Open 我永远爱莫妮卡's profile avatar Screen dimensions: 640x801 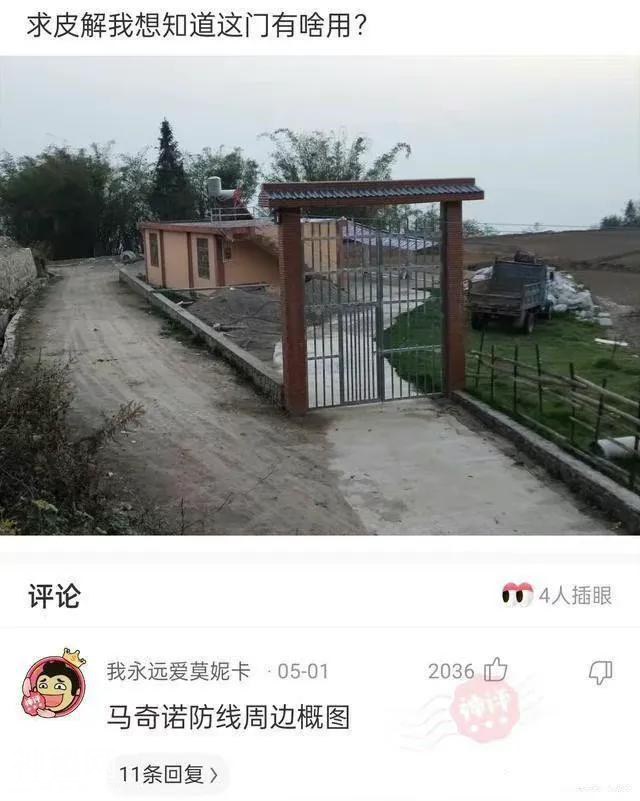(54, 685)
